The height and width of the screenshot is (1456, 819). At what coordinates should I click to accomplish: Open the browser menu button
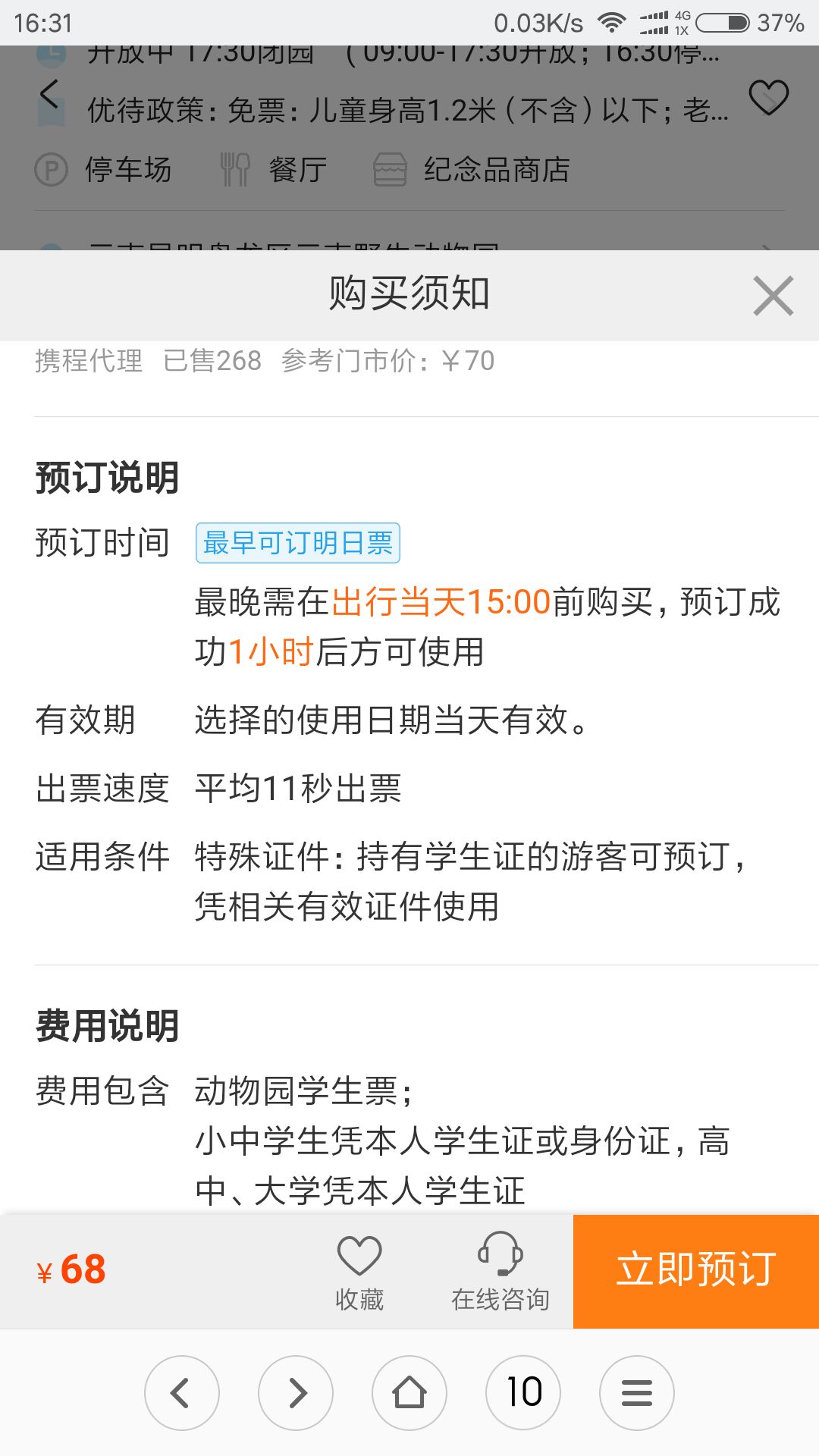pos(636,1393)
